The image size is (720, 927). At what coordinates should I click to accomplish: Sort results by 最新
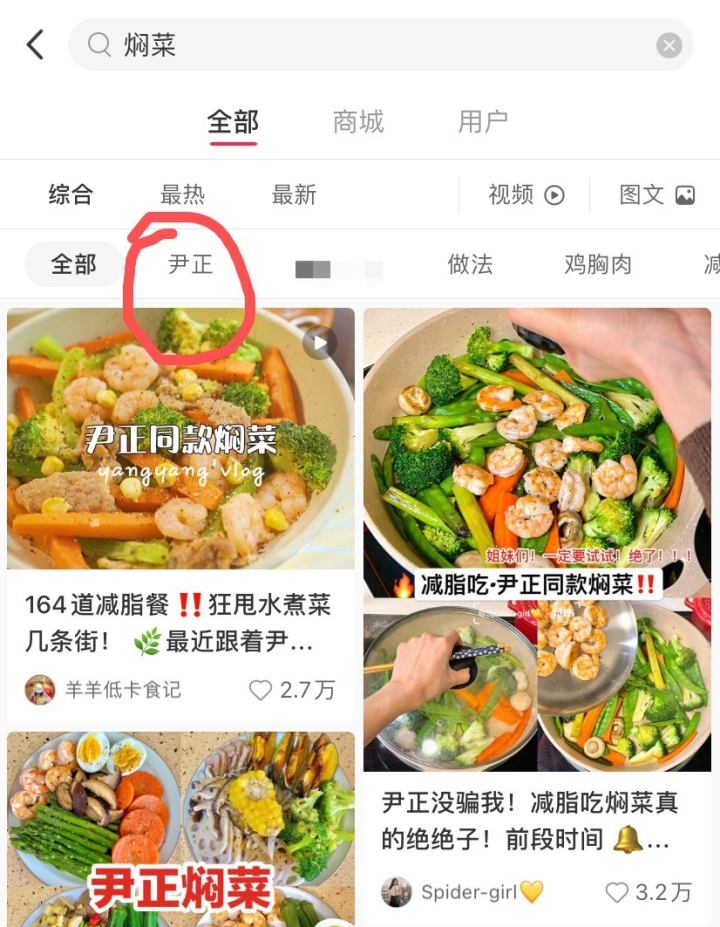[294, 195]
